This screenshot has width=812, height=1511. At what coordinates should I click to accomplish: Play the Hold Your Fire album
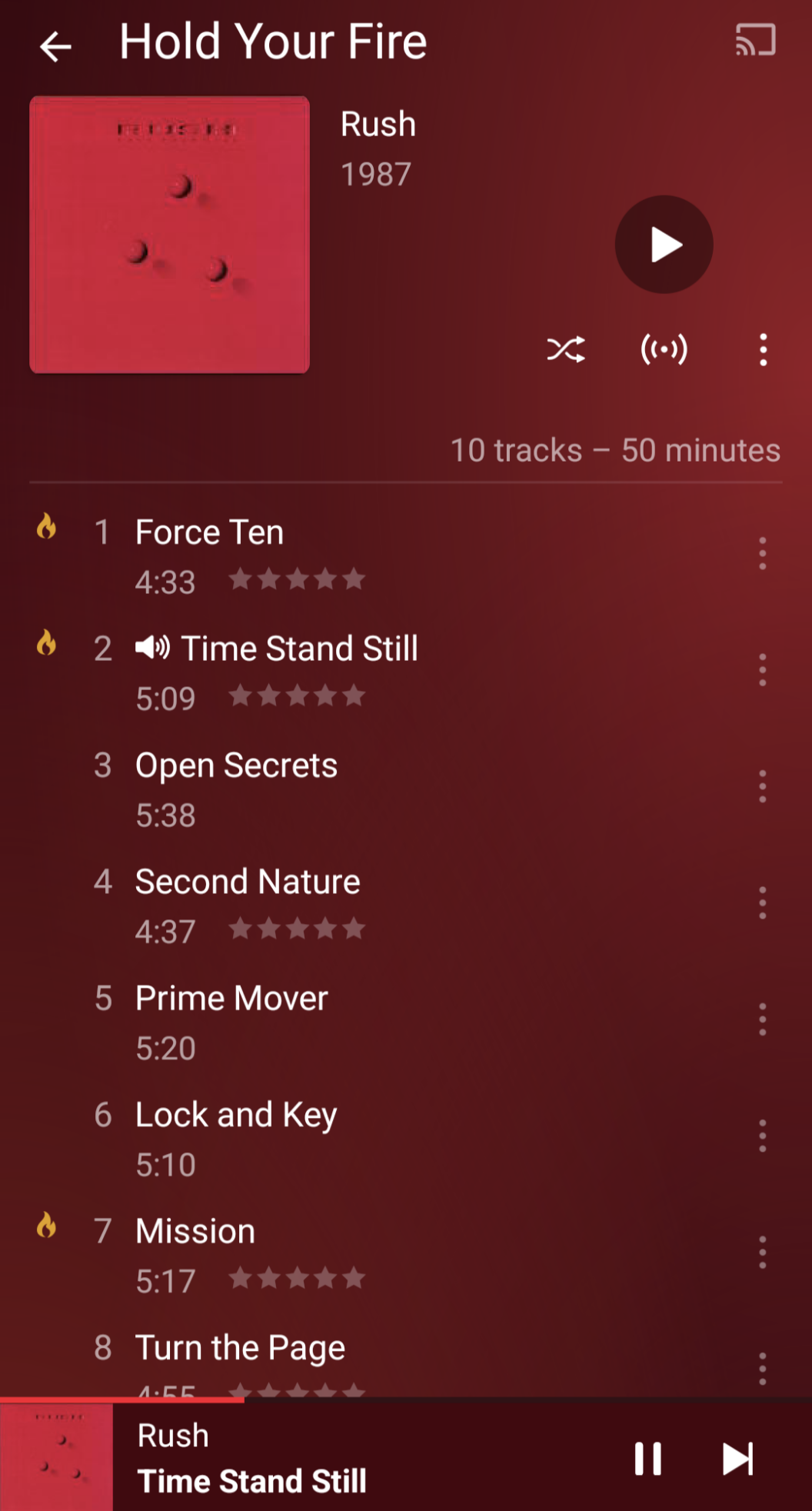pyautogui.click(x=664, y=245)
